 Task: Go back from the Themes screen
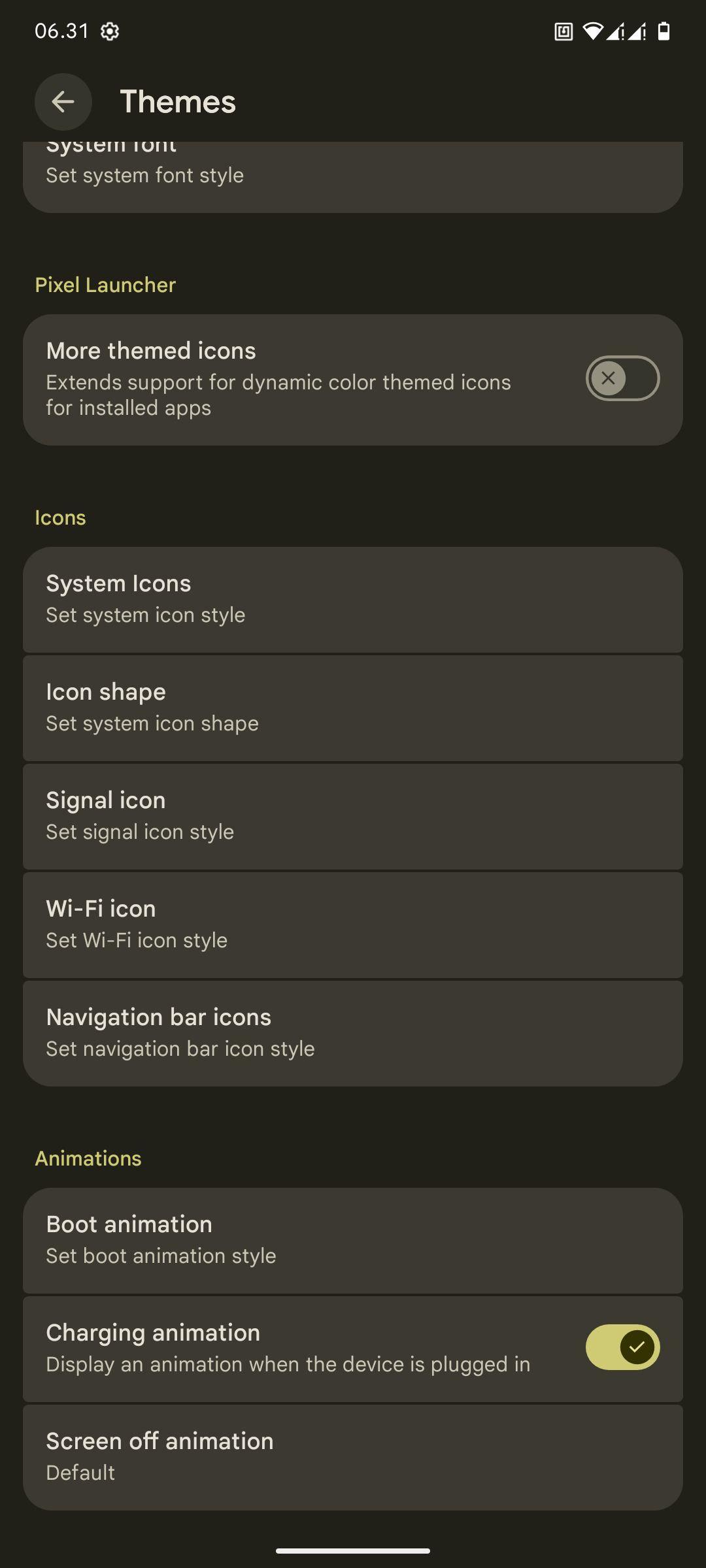63,102
